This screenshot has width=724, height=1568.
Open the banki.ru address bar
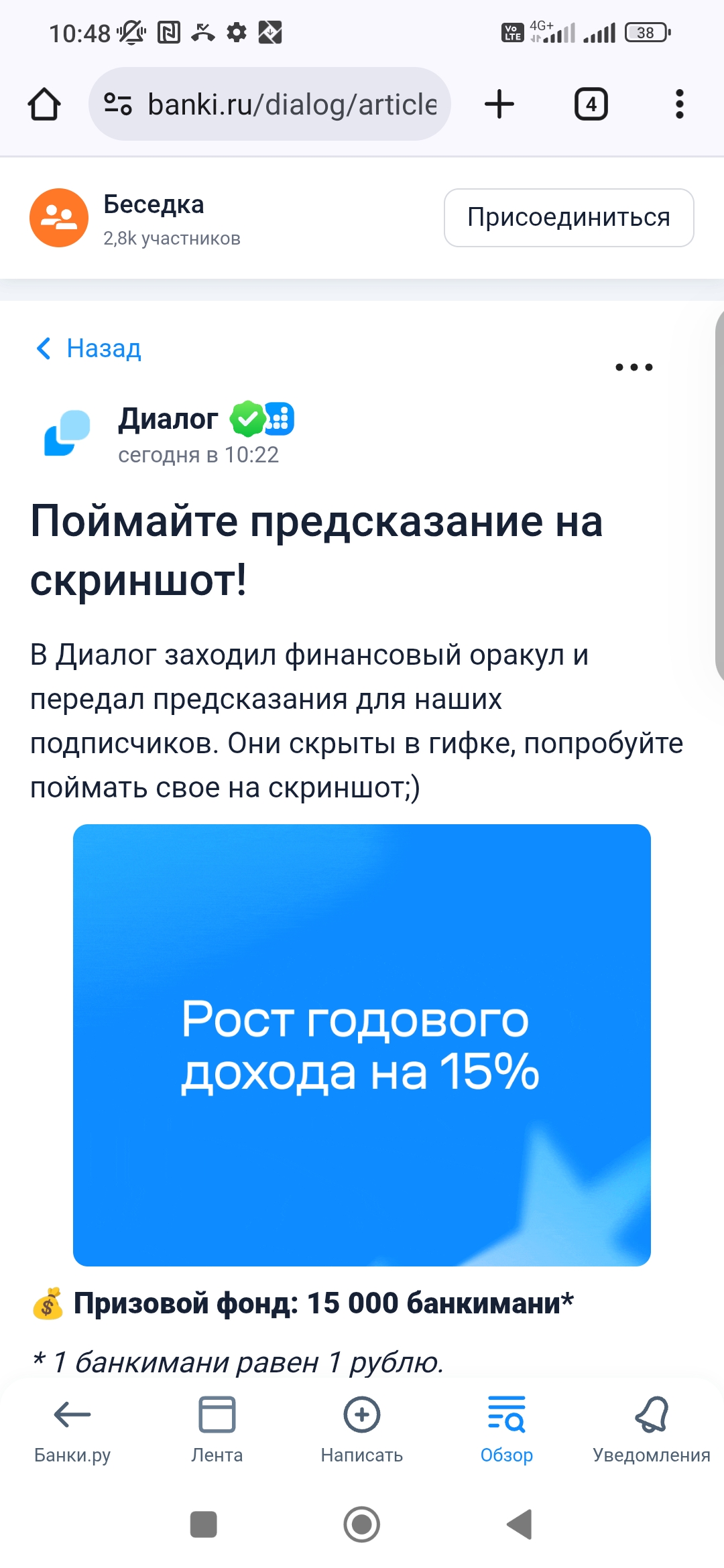[x=269, y=104]
